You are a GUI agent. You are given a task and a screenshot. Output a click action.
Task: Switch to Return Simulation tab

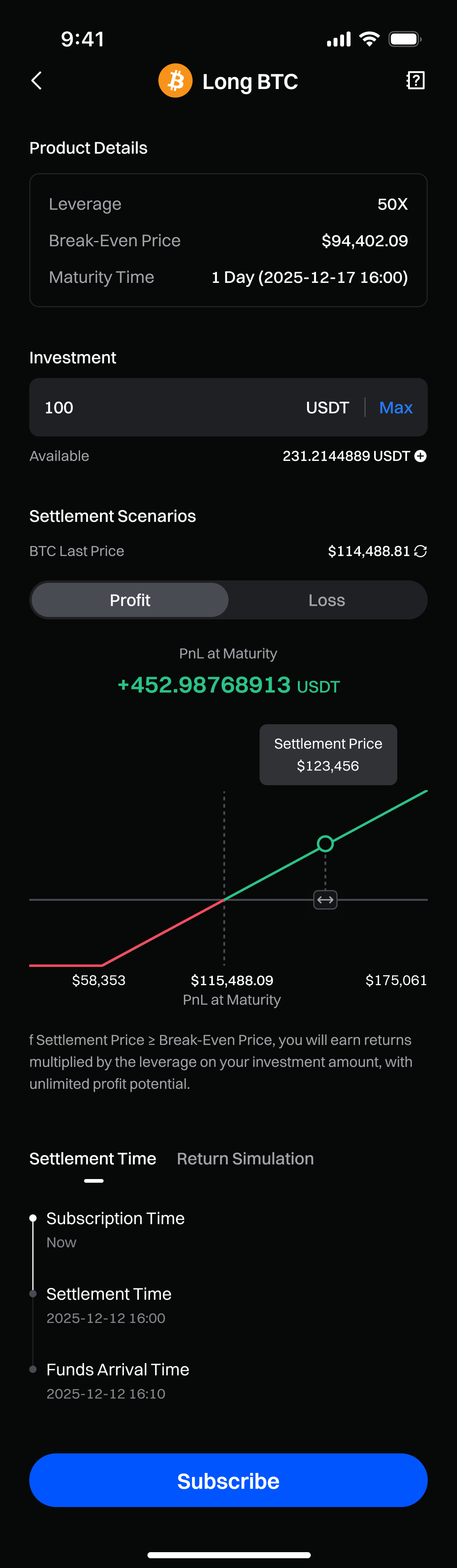(x=245, y=1158)
